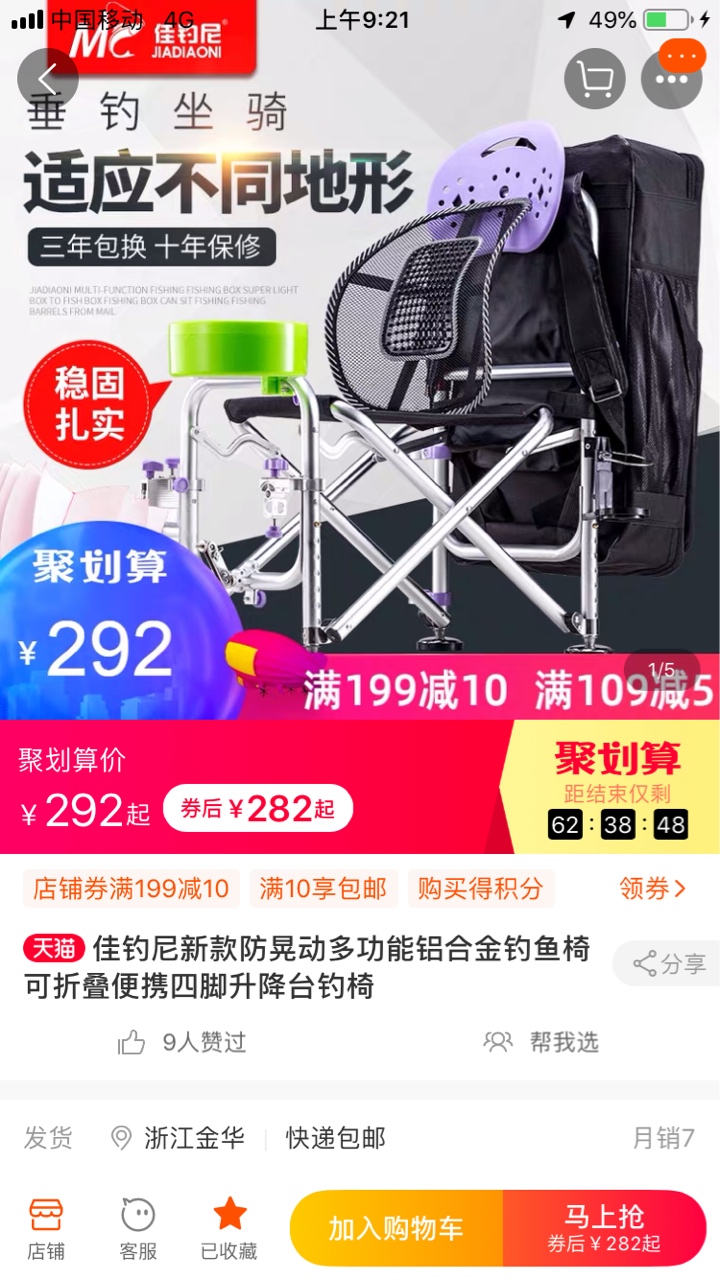Share this product via 分享

[669, 964]
